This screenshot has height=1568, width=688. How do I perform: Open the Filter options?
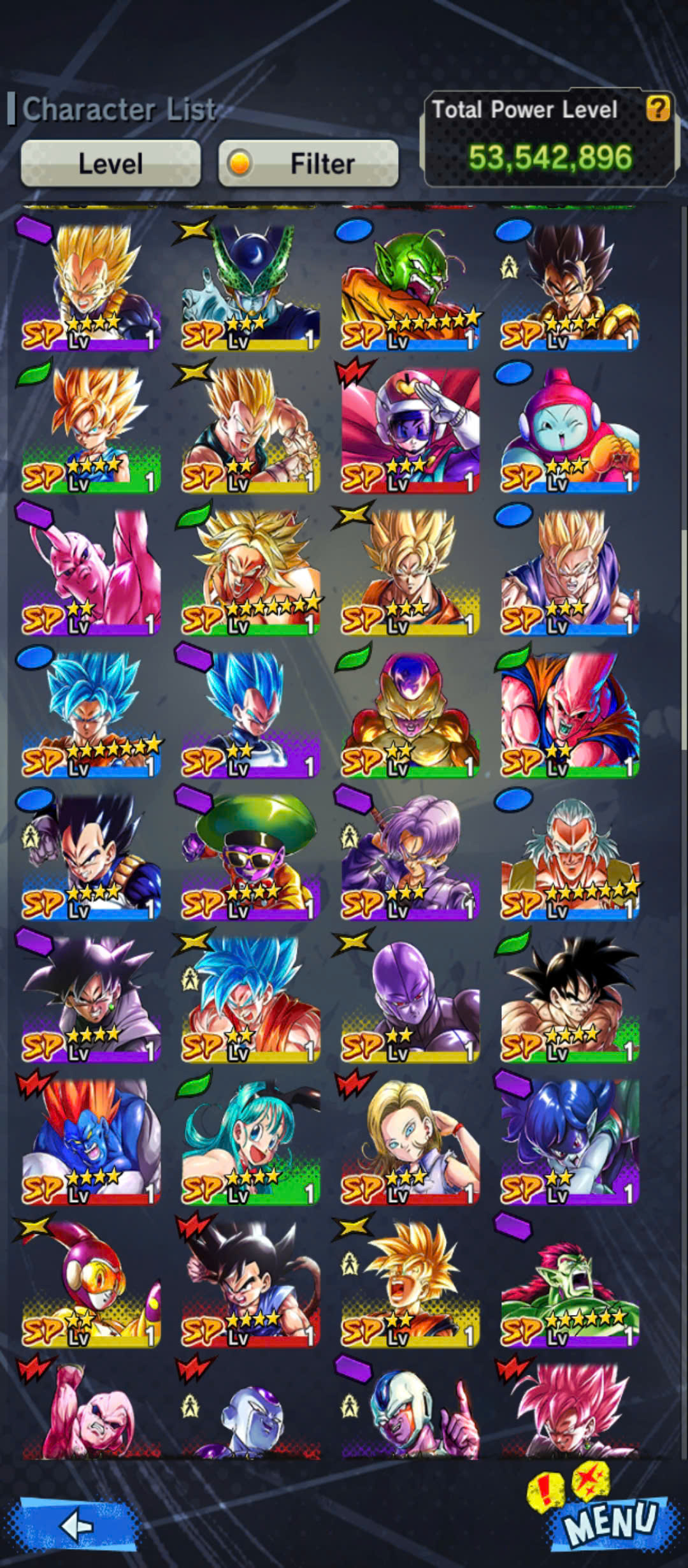[308, 164]
